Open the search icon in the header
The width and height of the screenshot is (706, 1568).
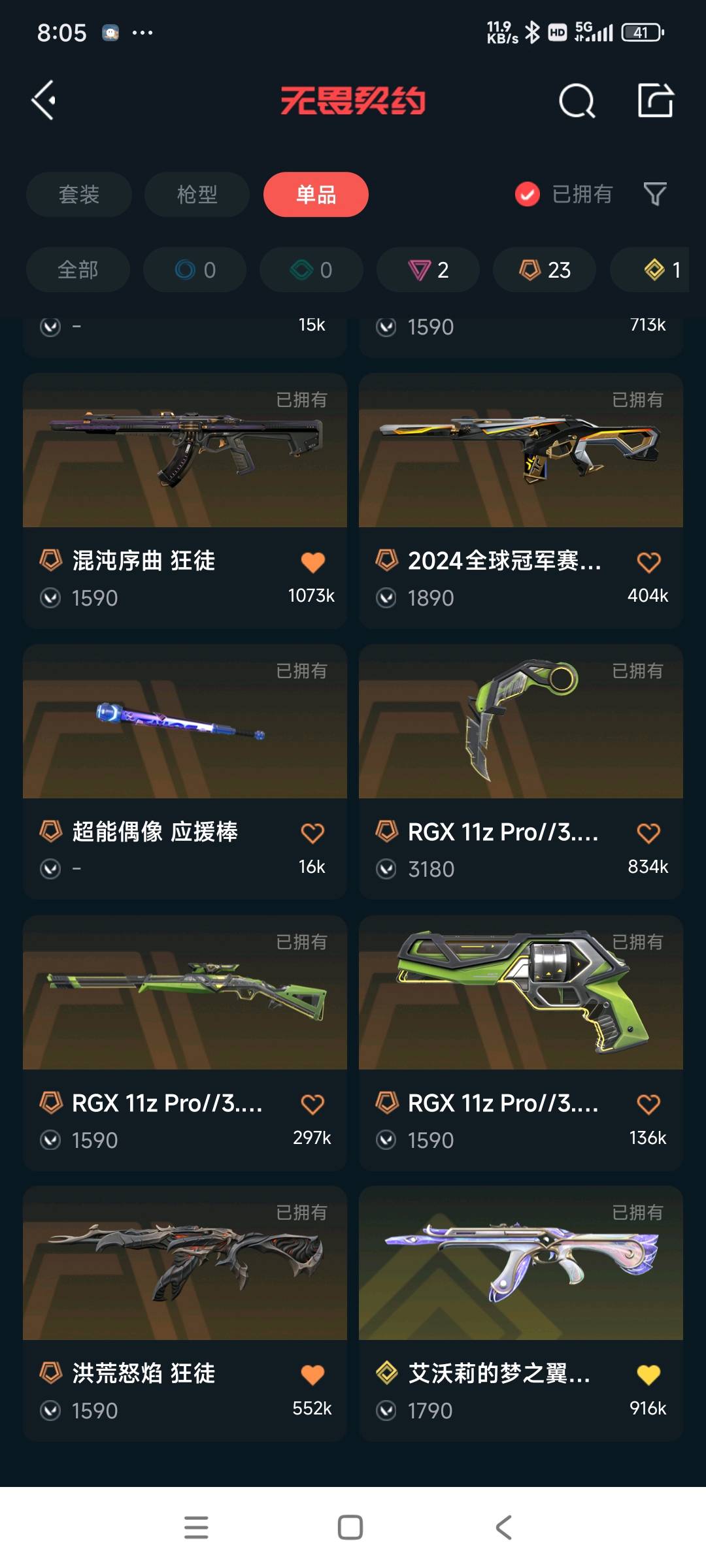(577, 101)
